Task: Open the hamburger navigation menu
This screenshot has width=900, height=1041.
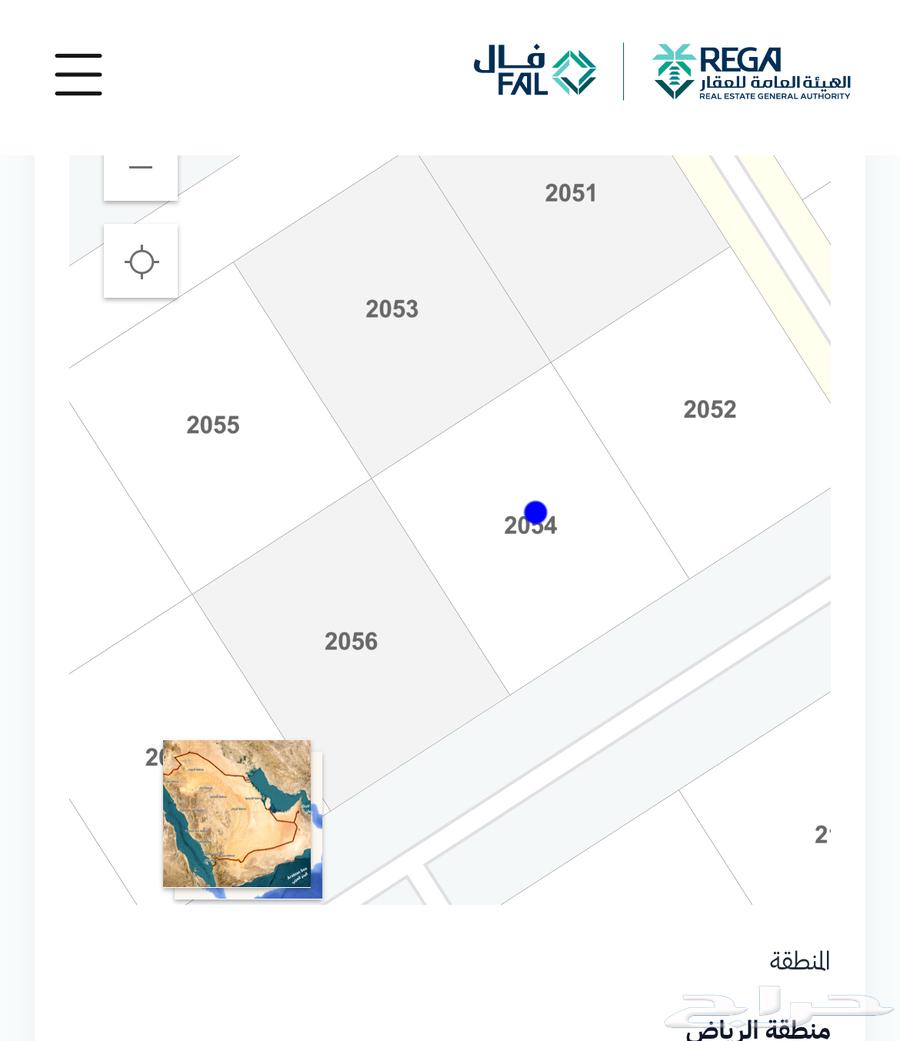Action: coord(78,75)
